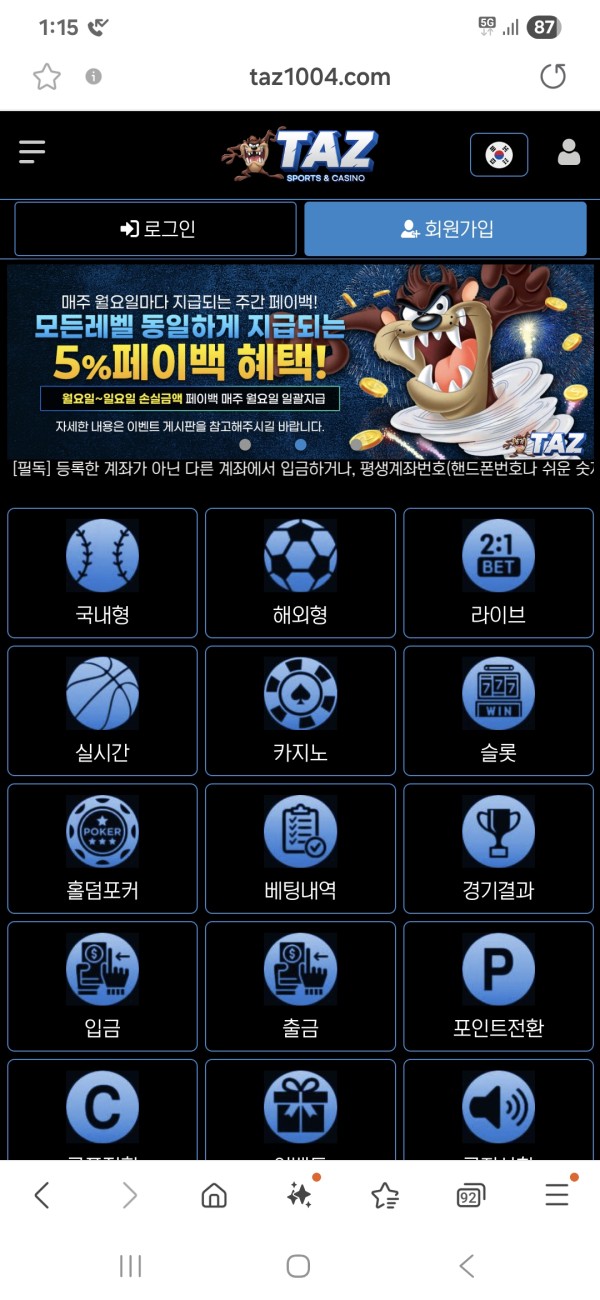View 베팅내역 betting history
Screen dimensions: 600x1300
pyautogui.click(x=300, y=848)
